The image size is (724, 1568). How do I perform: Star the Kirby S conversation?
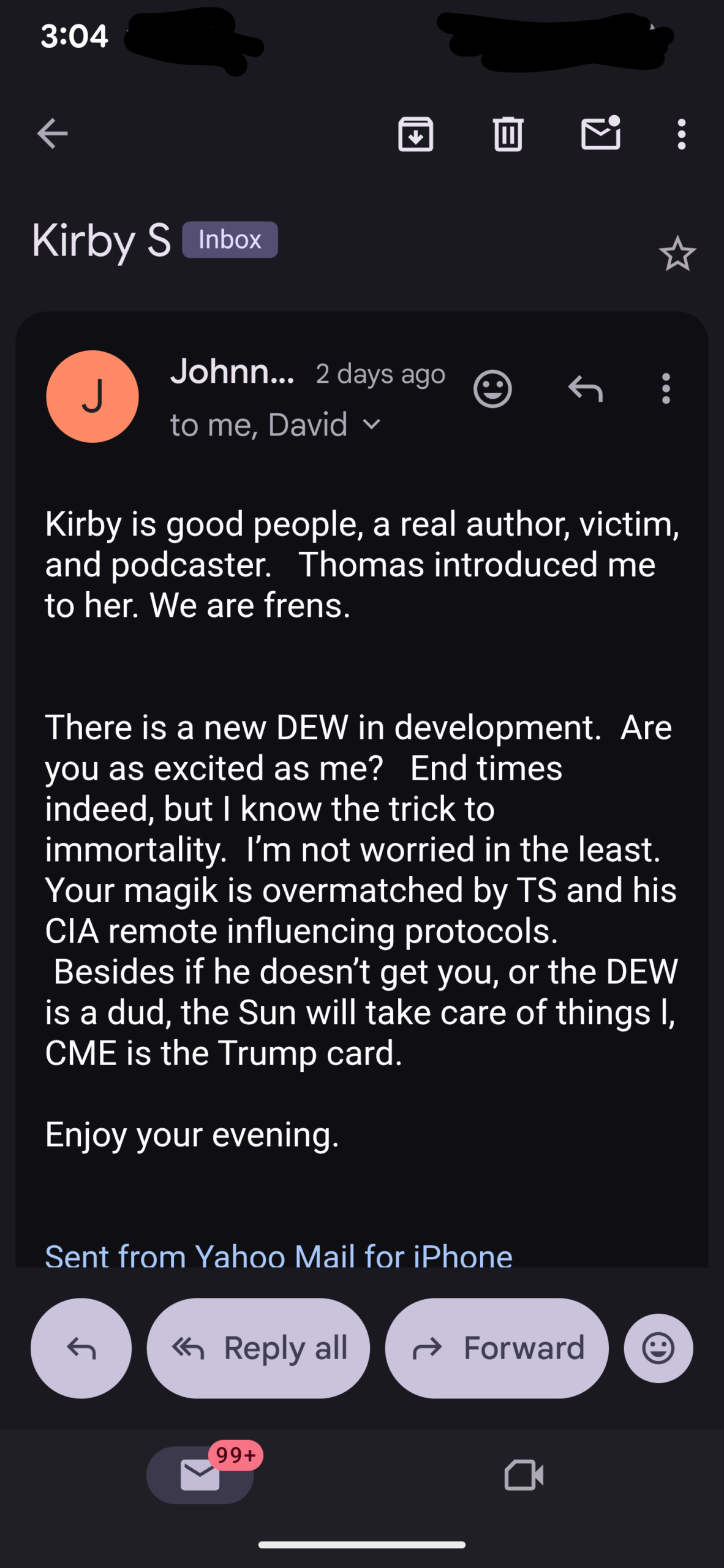click(677, 254)
